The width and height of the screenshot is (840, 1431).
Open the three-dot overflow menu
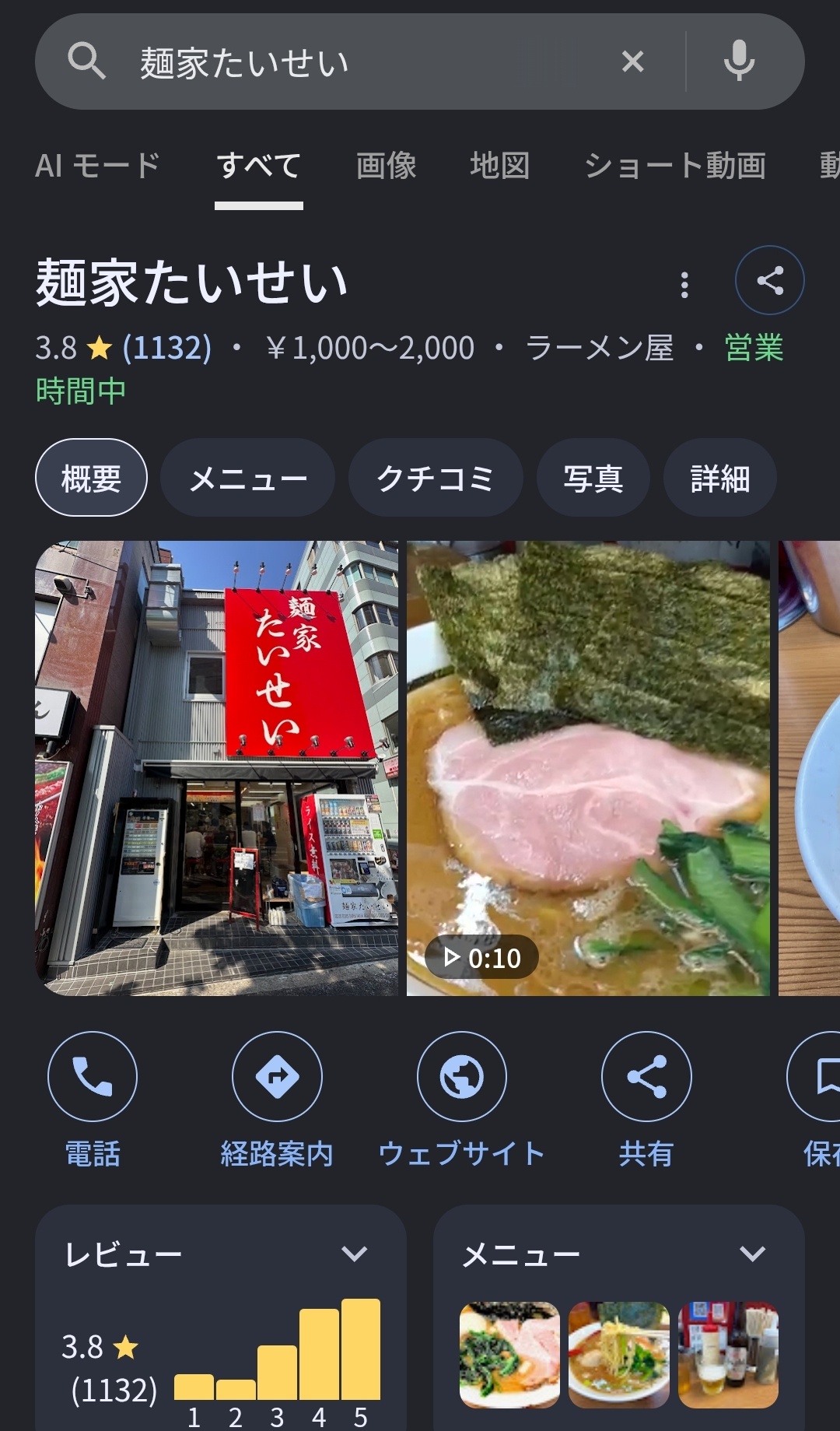click(x=684, y=285)
